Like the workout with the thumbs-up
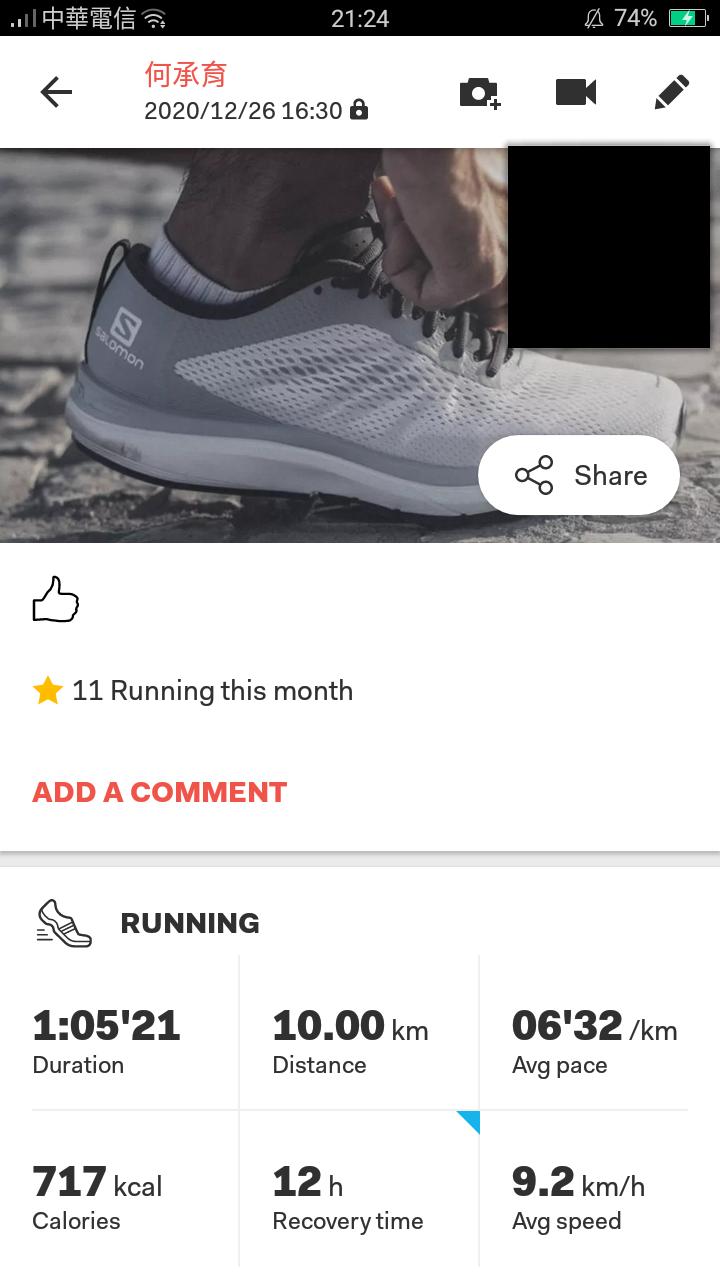 pyautogui.click(x=56, y=600)
